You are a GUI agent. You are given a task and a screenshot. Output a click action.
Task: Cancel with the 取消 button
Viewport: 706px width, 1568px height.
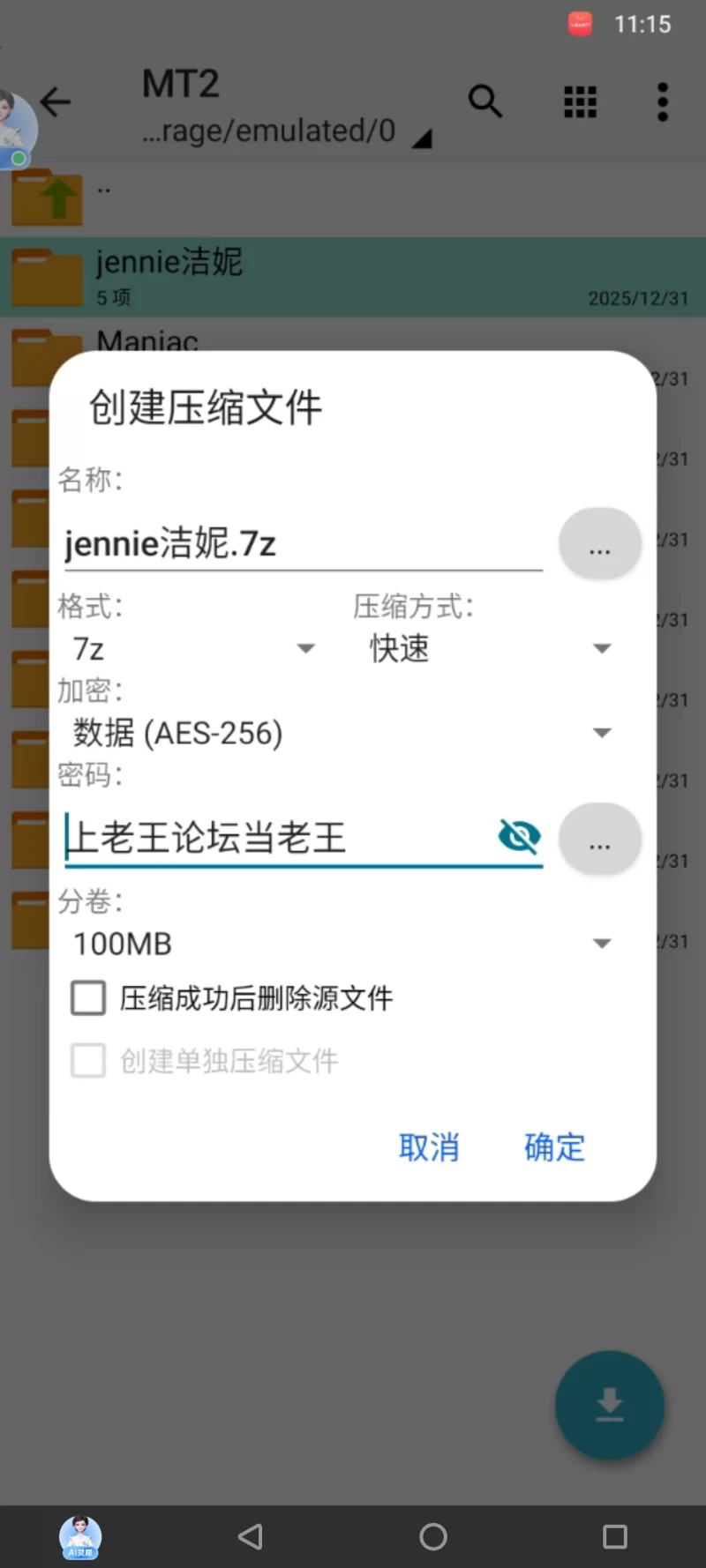click(x=429, y=1147)
